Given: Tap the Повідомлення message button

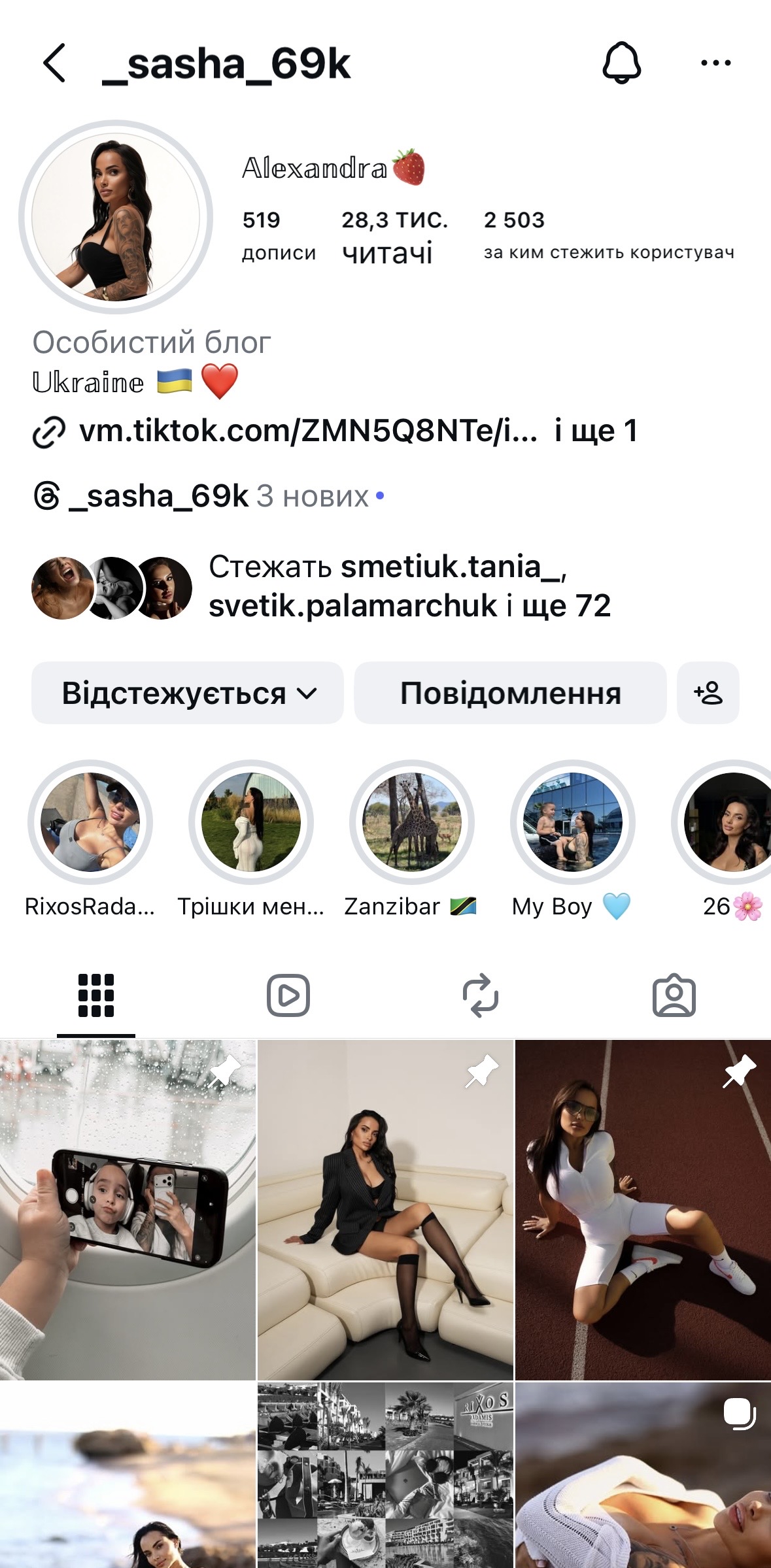Looking at the screenshot, I should coord(510,693).
